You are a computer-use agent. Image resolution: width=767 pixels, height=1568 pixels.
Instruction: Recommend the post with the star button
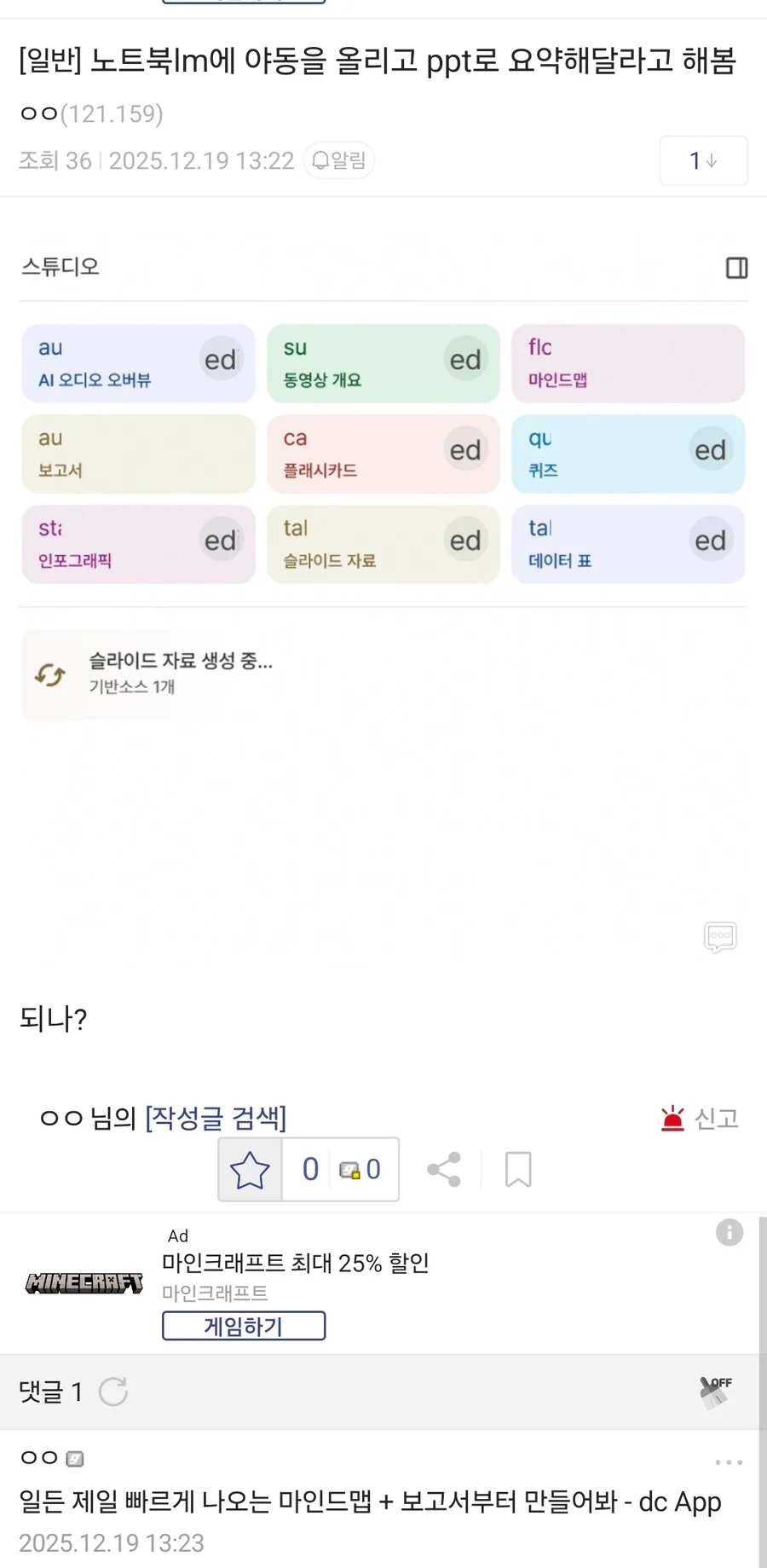250,1170
